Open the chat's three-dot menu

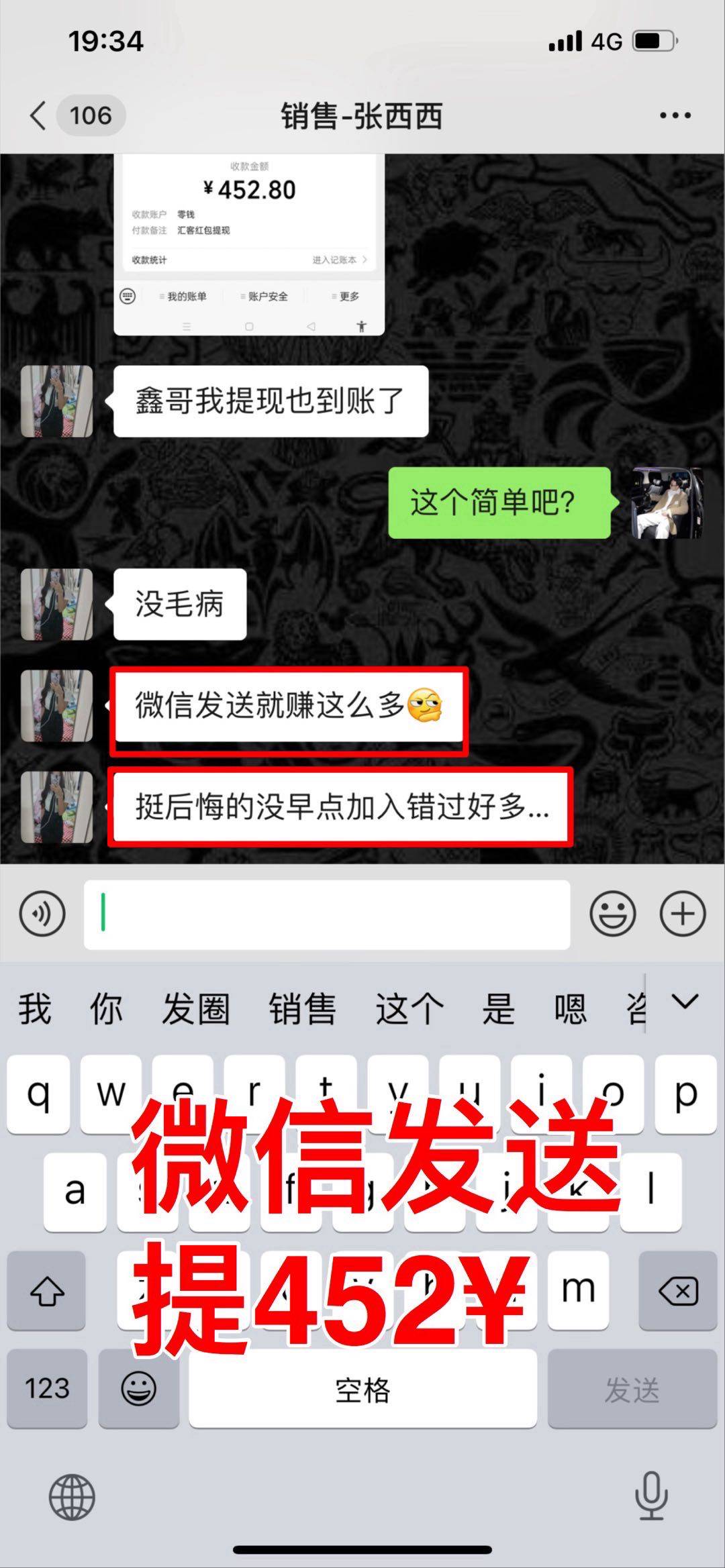coord(675,115)
